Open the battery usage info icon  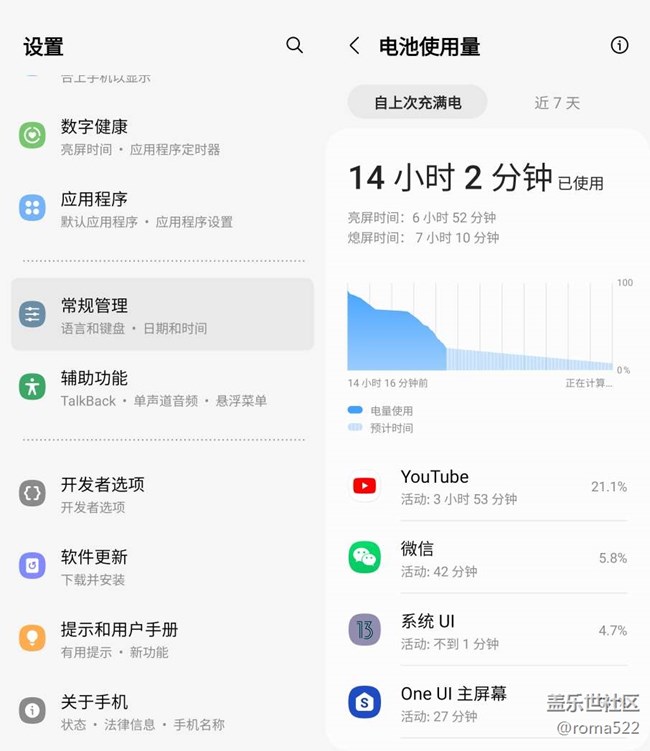[619, 45]
